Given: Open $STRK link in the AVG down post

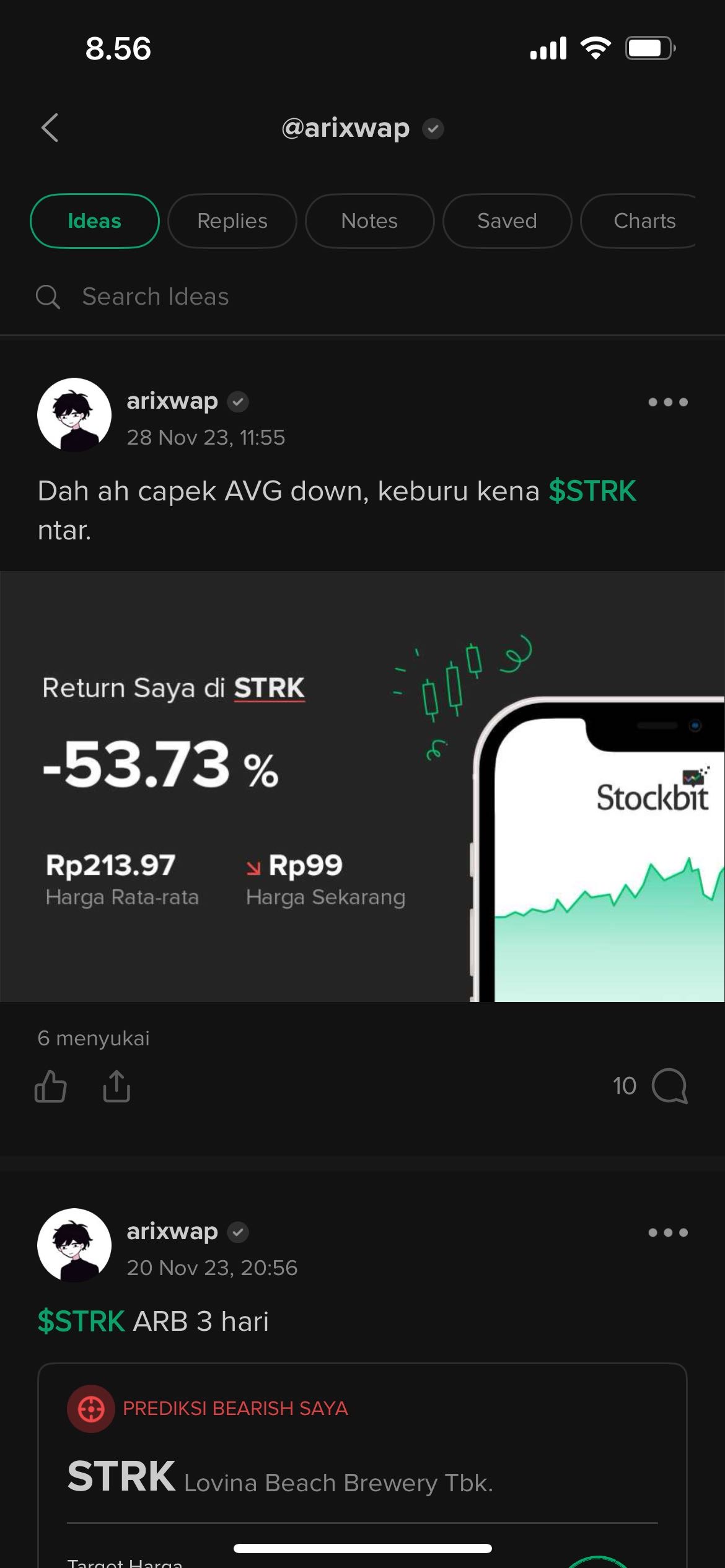Looking at the screenshot, I should coord(592,491).
